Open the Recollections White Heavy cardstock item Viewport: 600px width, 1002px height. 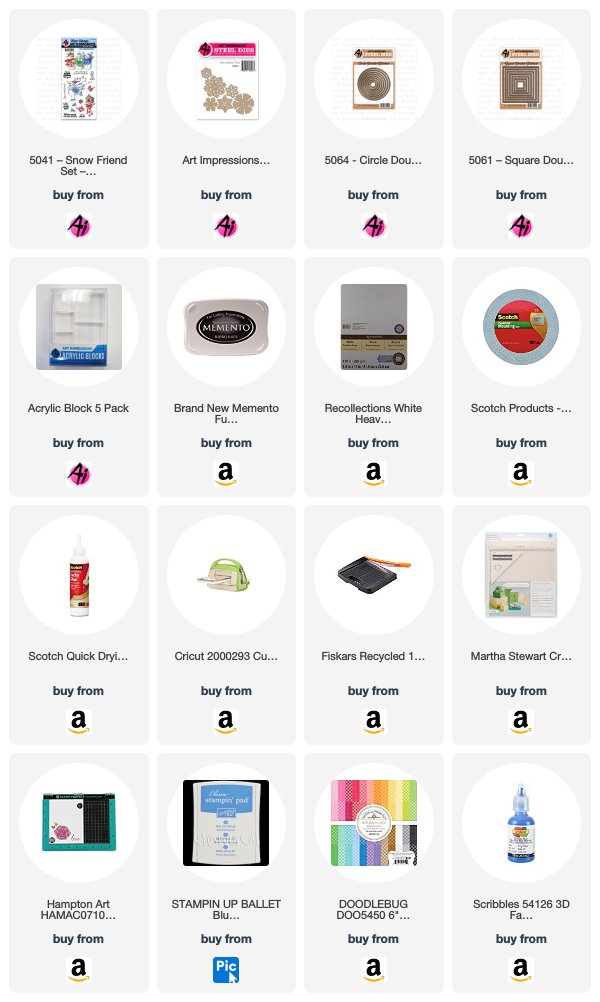373,327
